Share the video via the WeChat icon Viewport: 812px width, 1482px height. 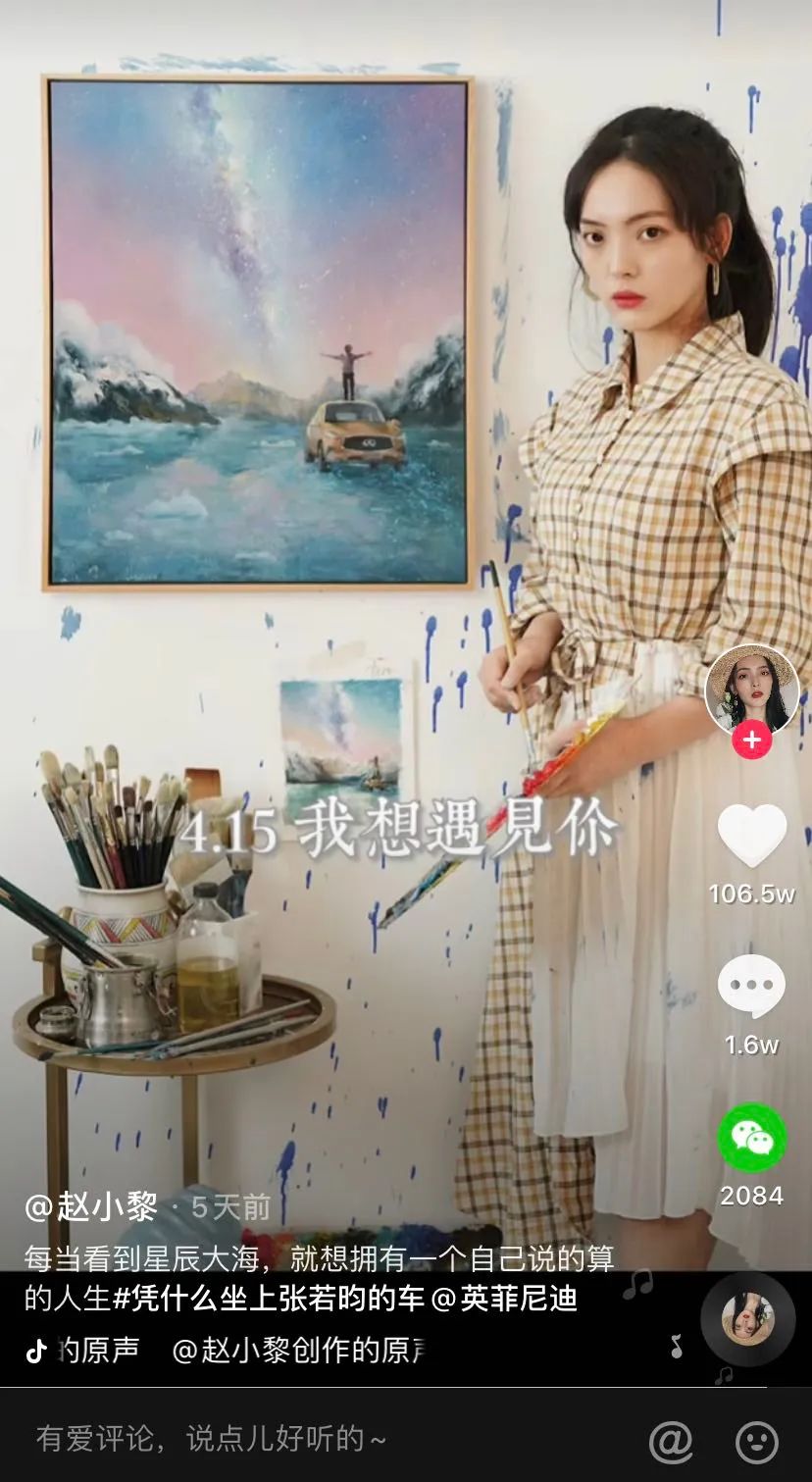tap(751, 1137)
